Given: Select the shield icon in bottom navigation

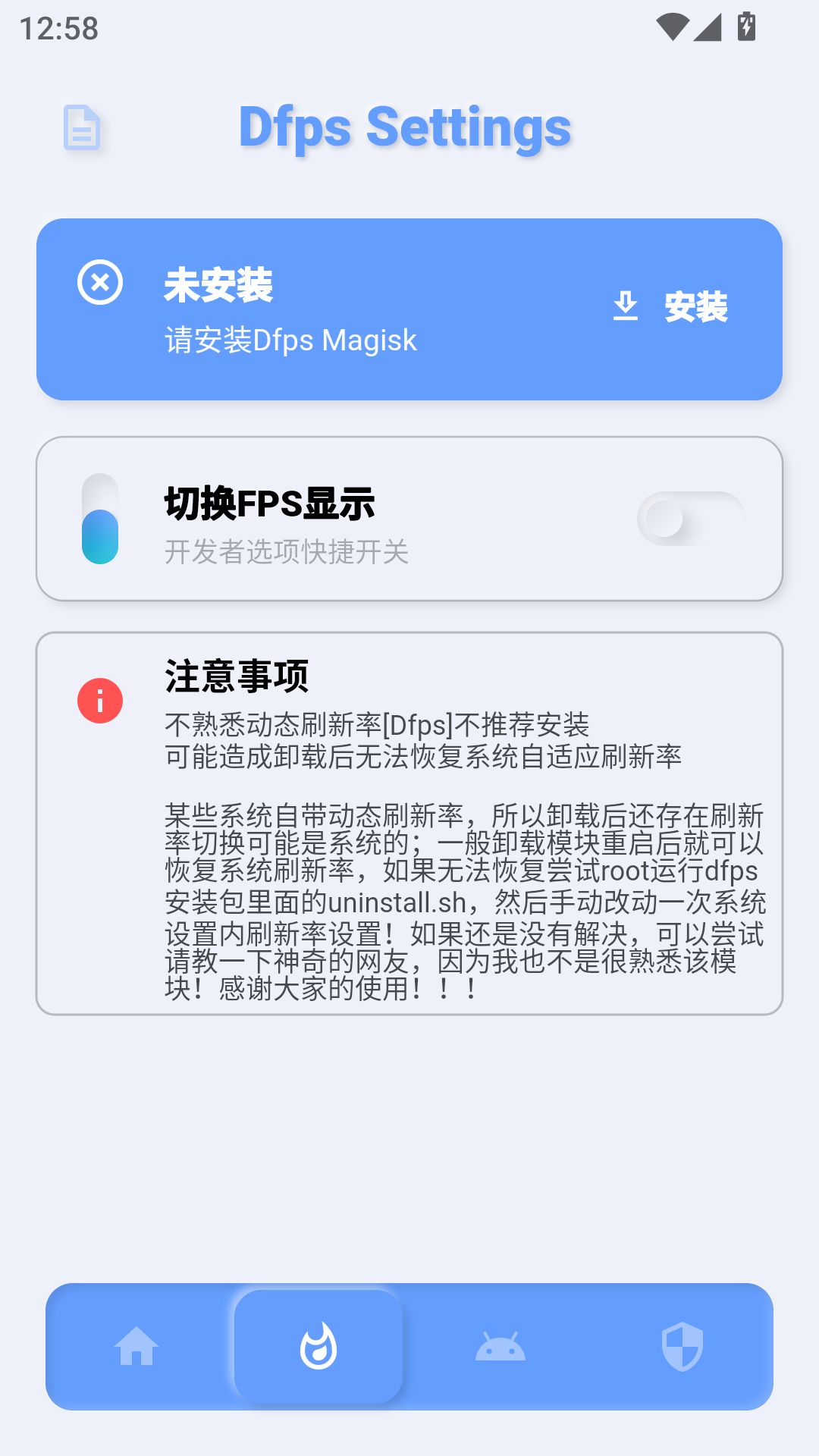Looking at the screenshot, I should click(x=682, y=1346).
